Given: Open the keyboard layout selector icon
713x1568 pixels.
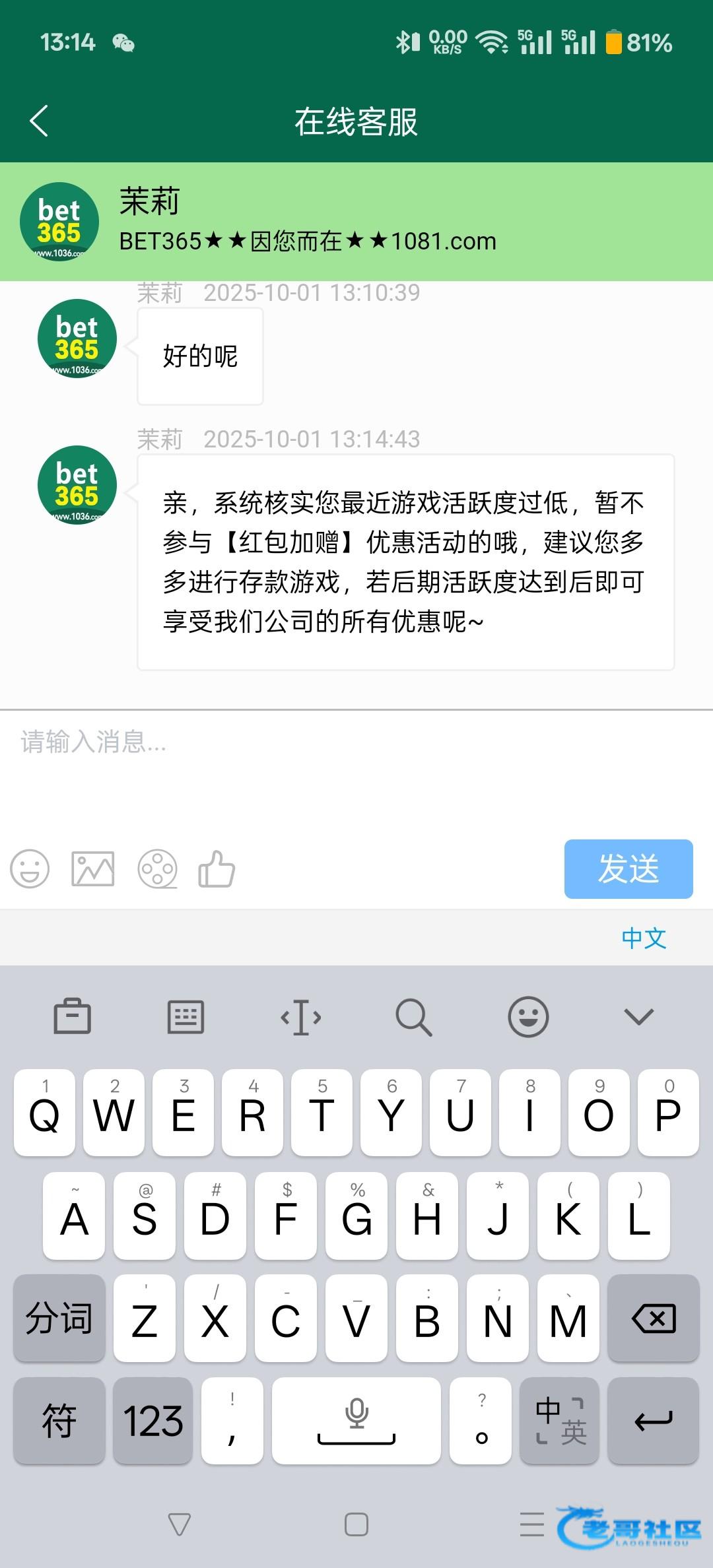Looking at the screenshot, I should click(186, 1016).
